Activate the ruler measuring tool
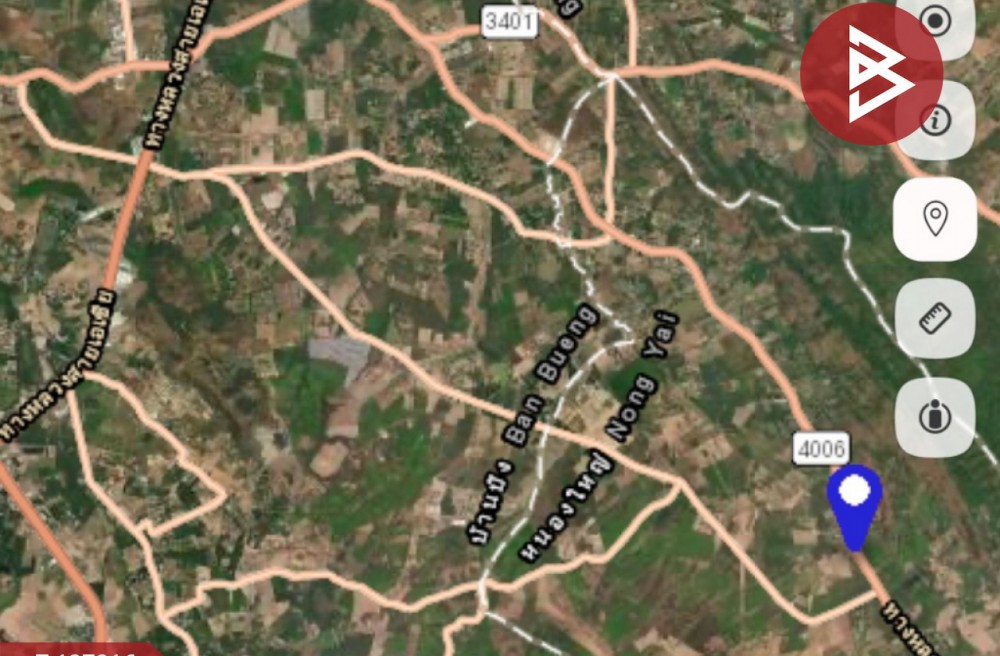Screen dimensions: 1000x656 pos(935,318)
